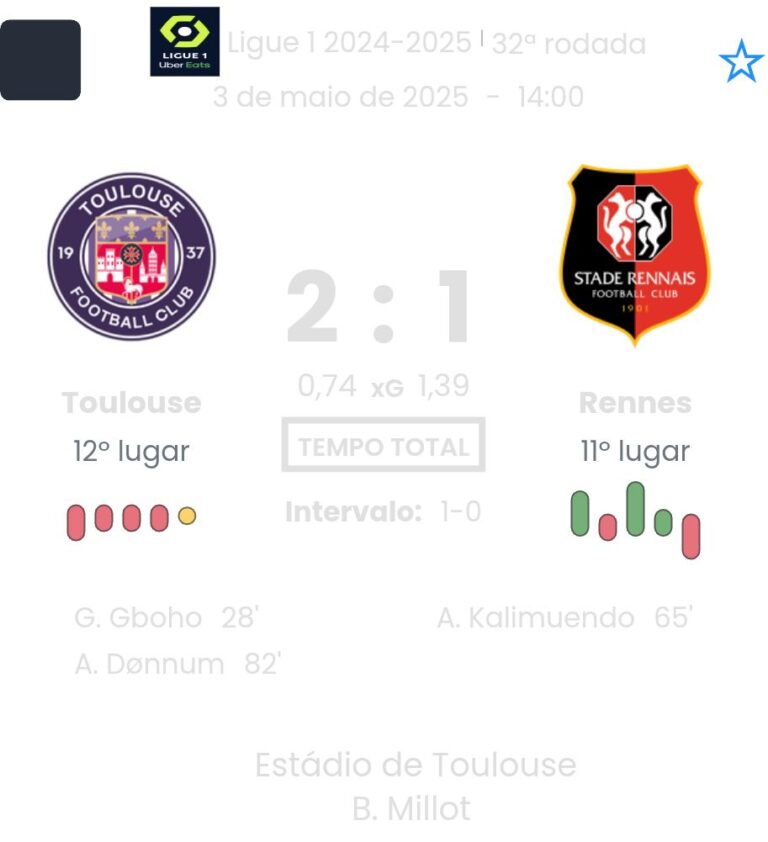768x842 pixels.
Task: Open the Toulouse team page
Action: click(131, 256)
